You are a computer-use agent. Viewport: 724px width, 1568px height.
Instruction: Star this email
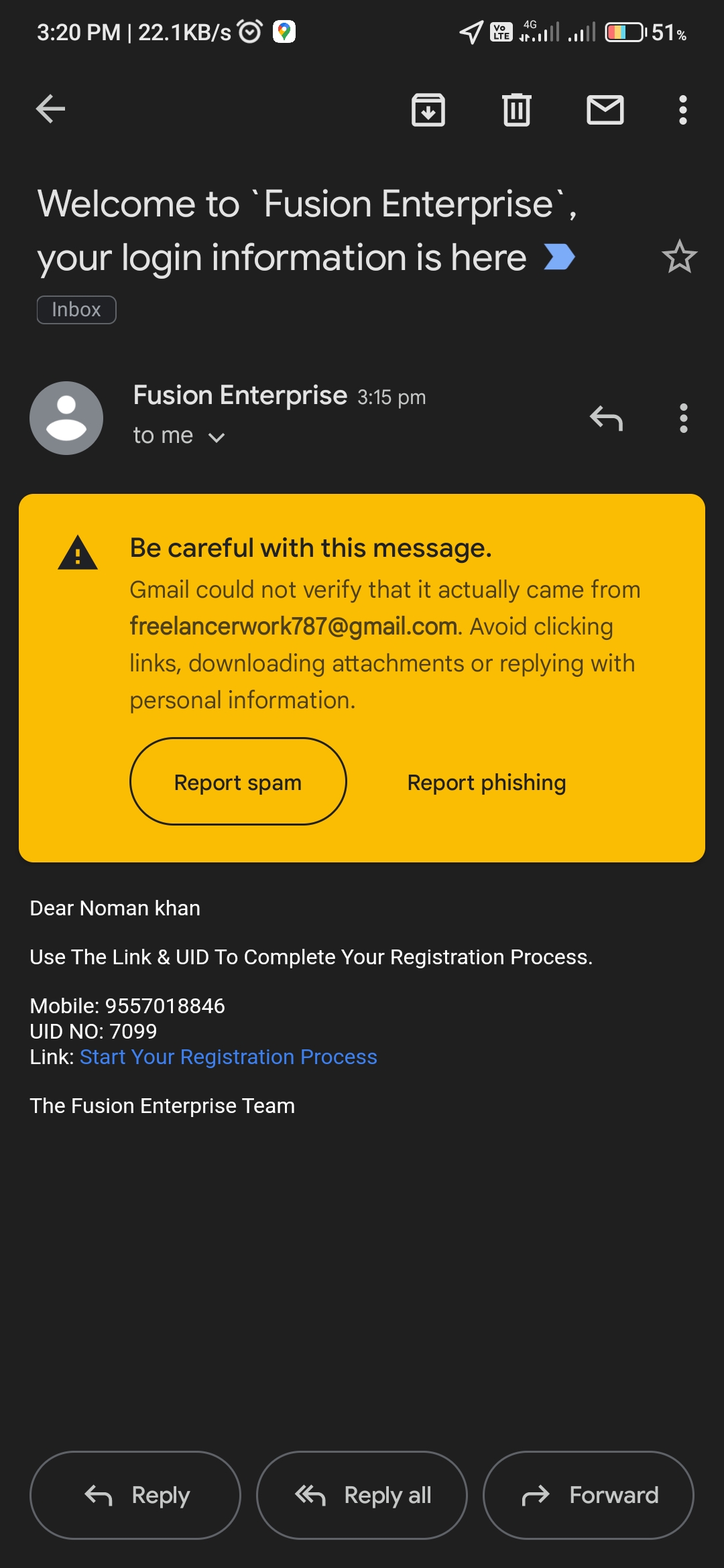coord(679,257)
